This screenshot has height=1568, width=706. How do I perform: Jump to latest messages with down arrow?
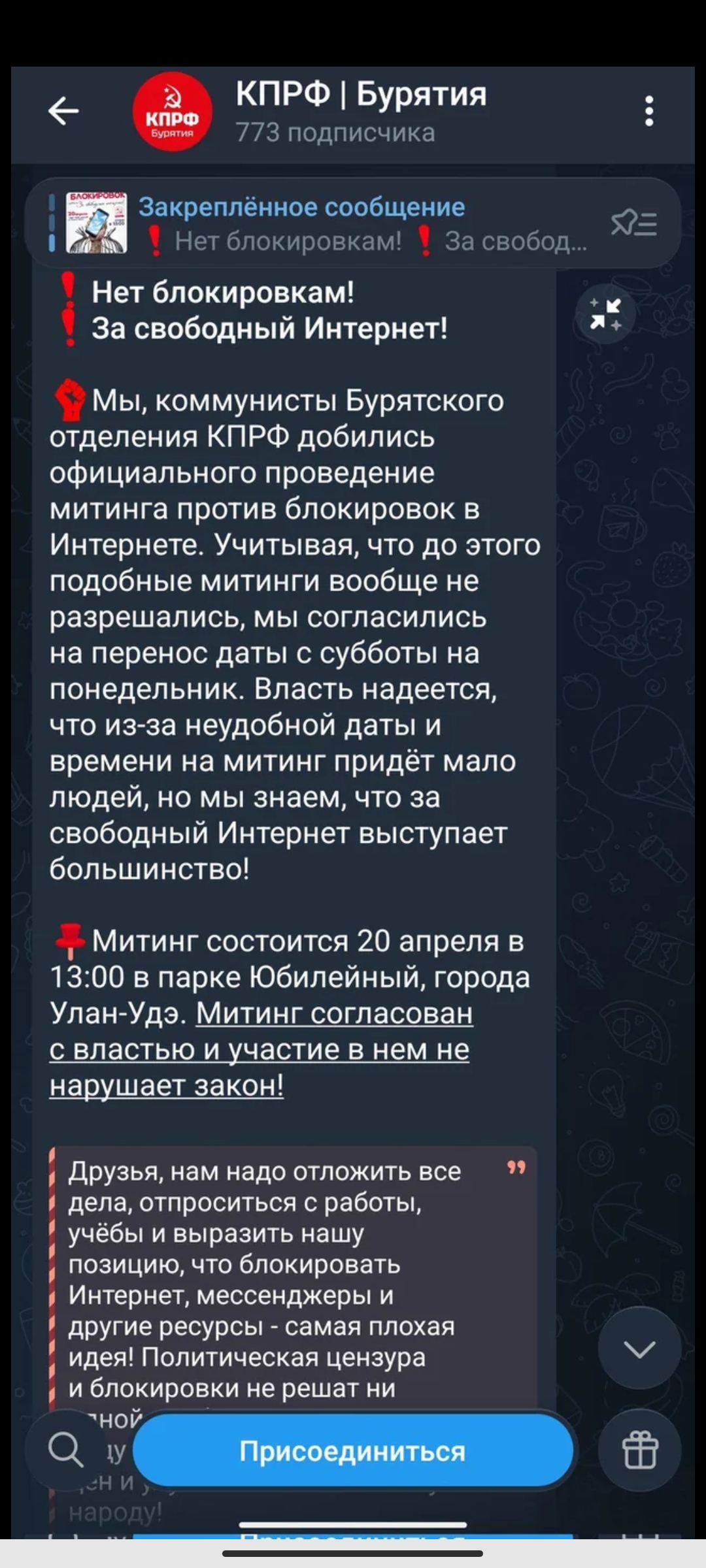point(639,1348)
